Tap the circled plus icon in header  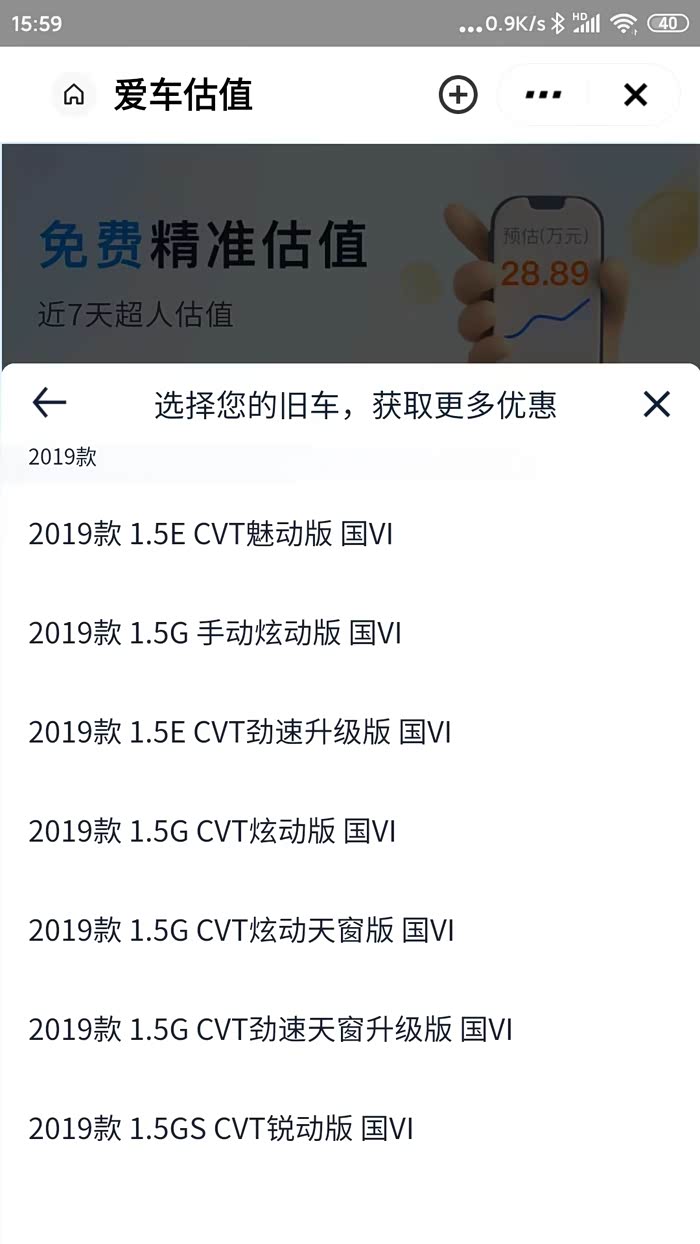(458, 95)
